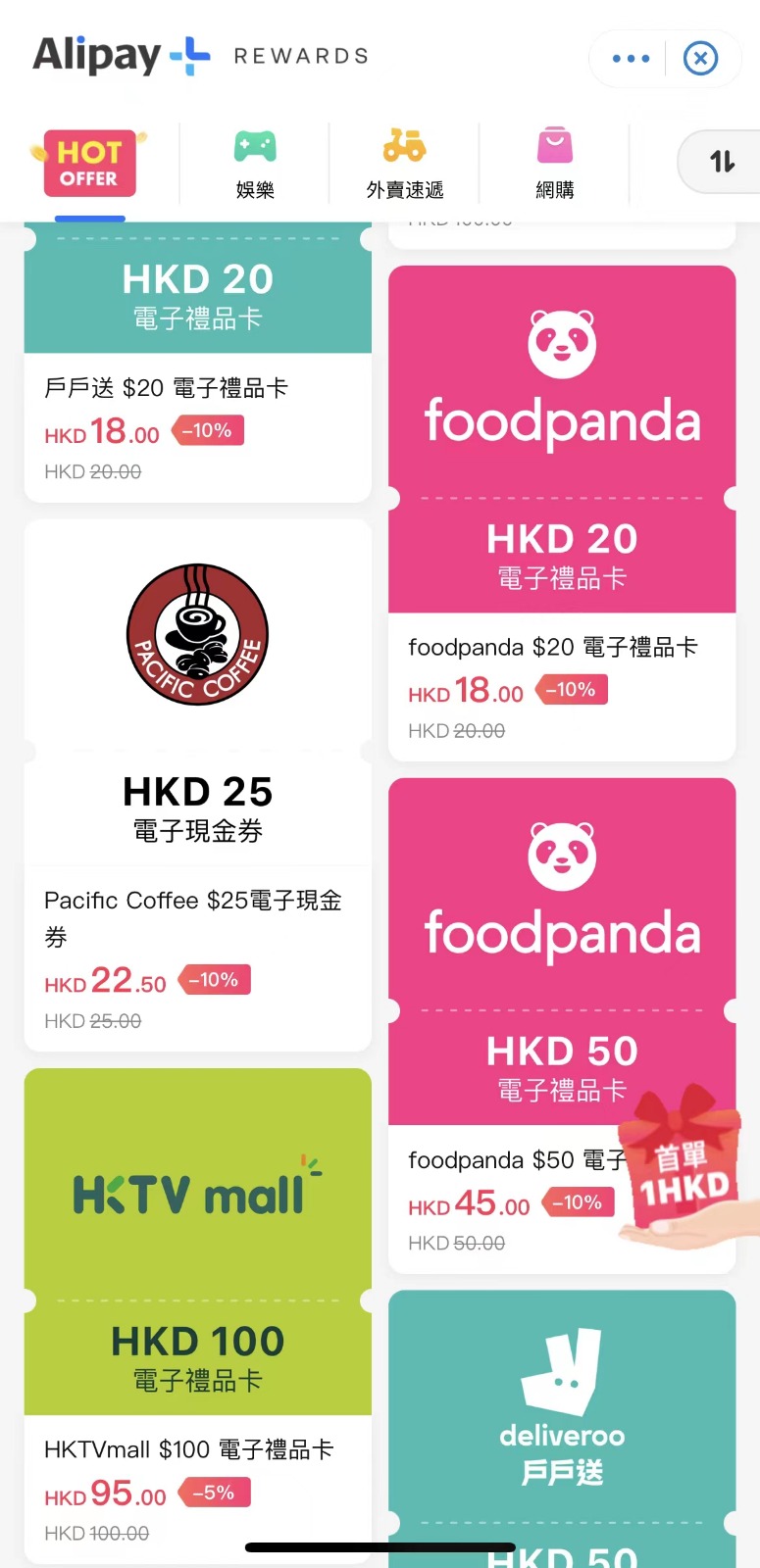Open the three-dot more options menu

631,59
